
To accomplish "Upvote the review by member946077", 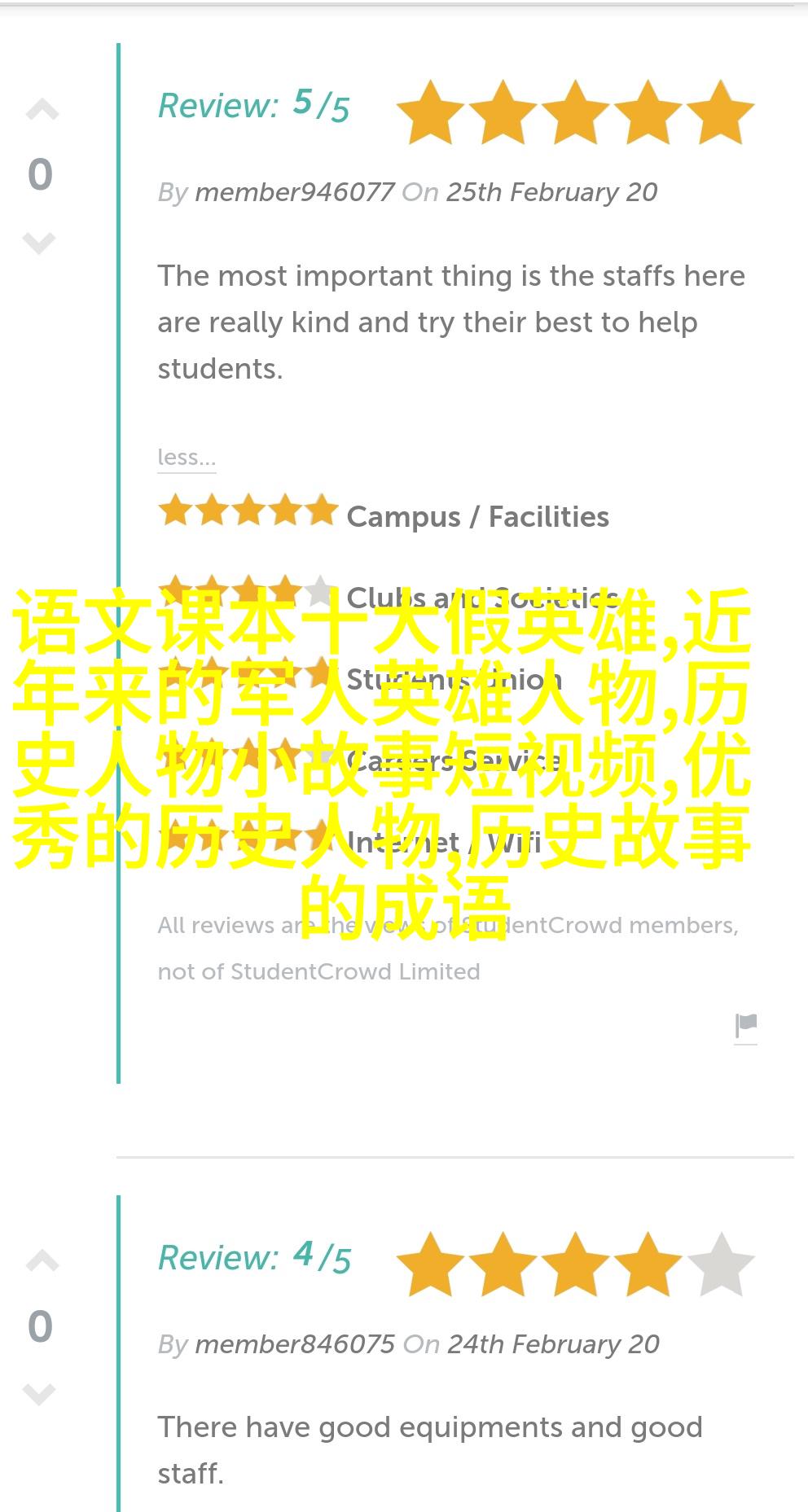I will pyautogui.click(x=42, y=110).
